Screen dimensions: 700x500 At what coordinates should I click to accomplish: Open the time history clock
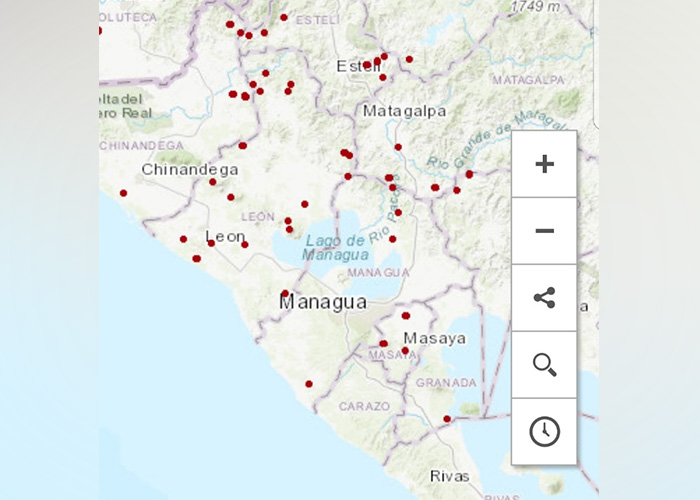544,431
